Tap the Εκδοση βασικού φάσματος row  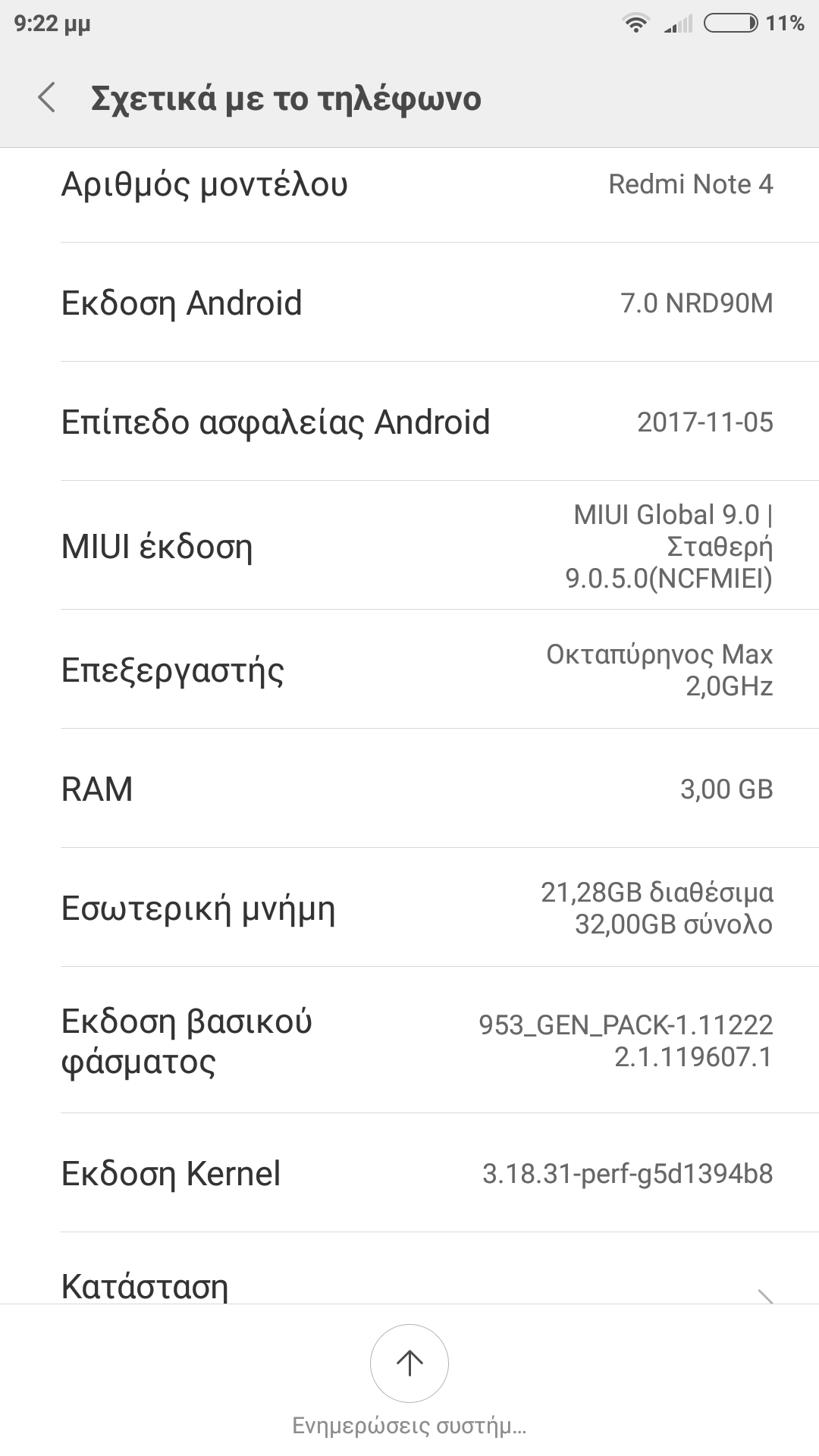click(x=409, y=1040)
